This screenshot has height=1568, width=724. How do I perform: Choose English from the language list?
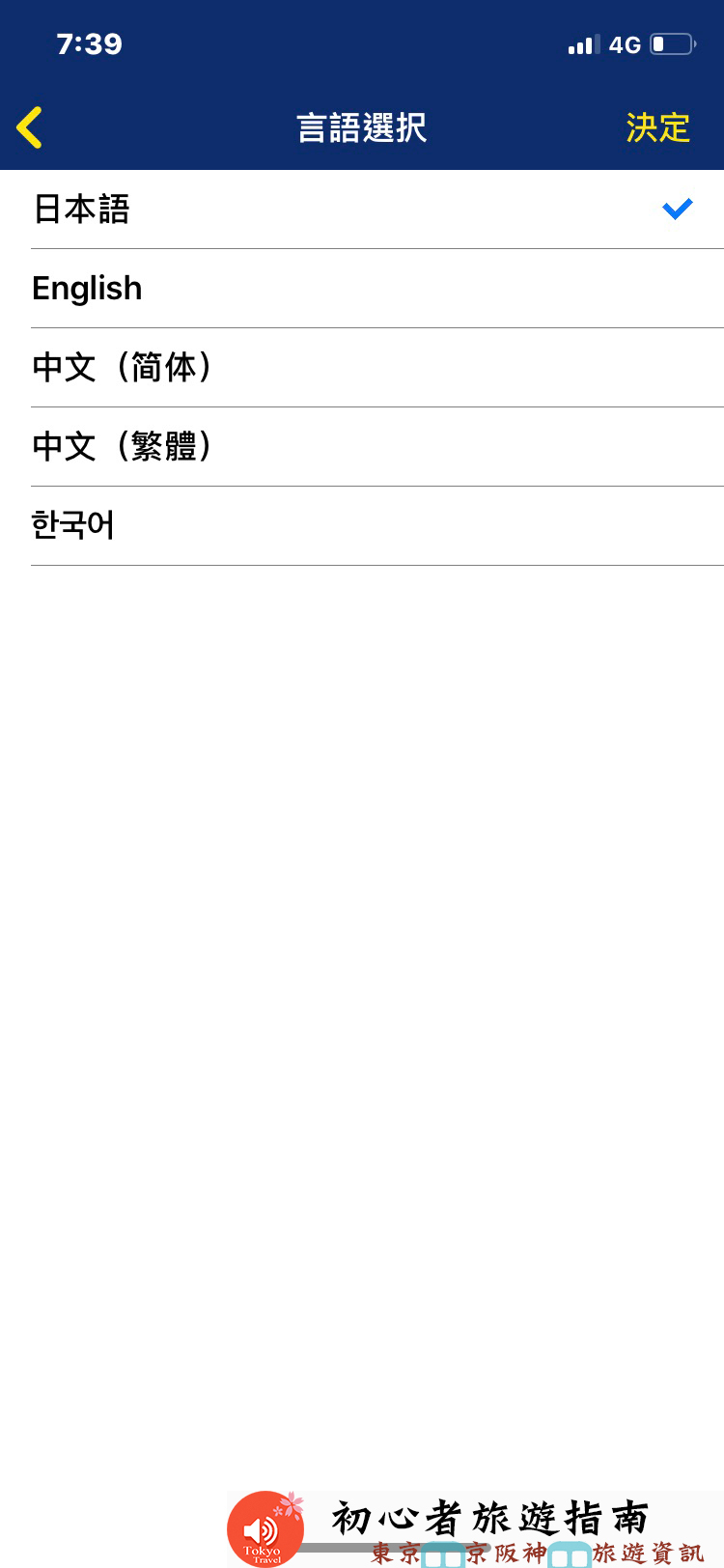pos(362,289)
